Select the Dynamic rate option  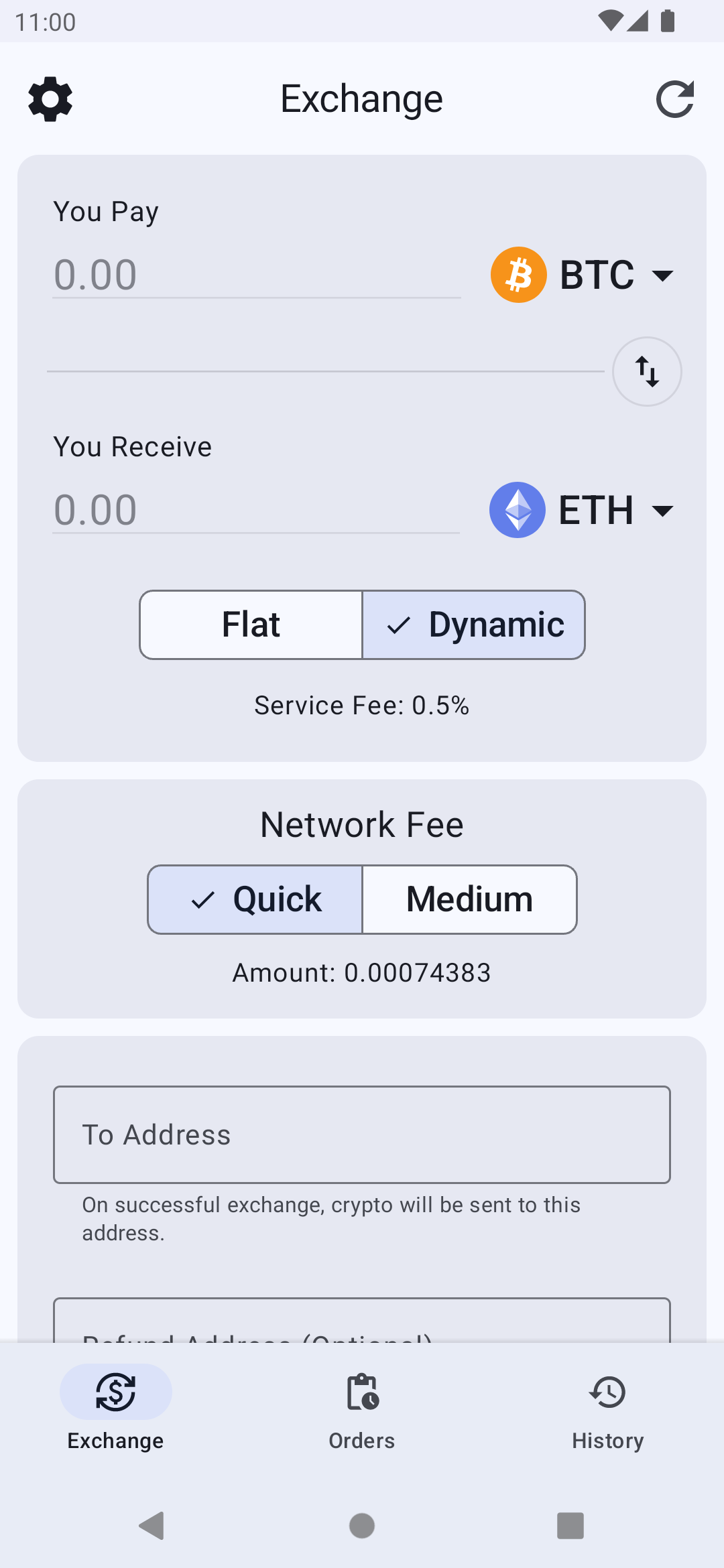(473, 625)
